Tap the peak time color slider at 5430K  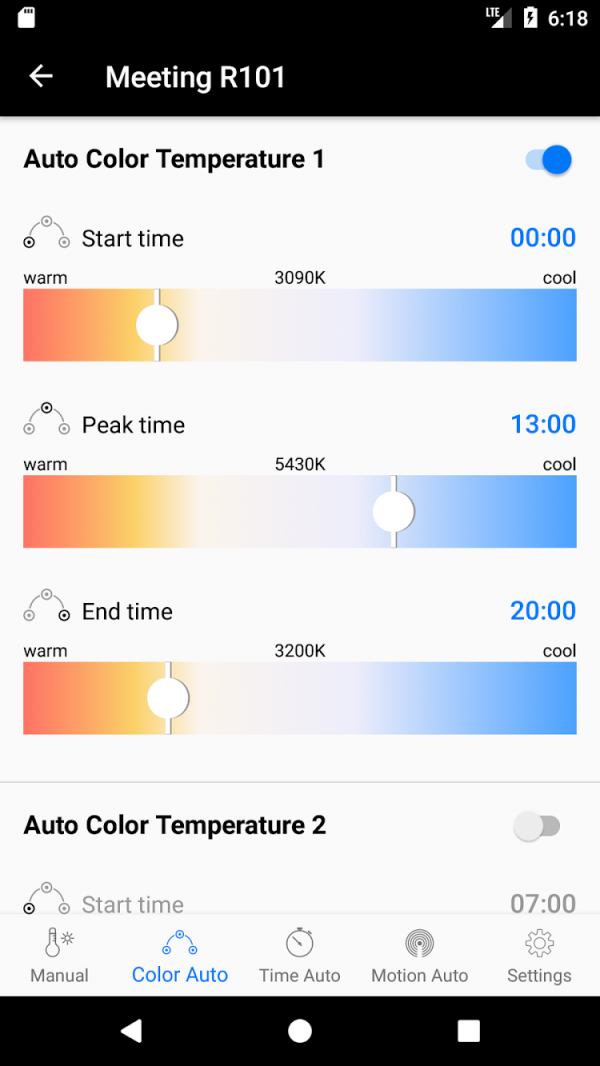click(x=393, y=511)
